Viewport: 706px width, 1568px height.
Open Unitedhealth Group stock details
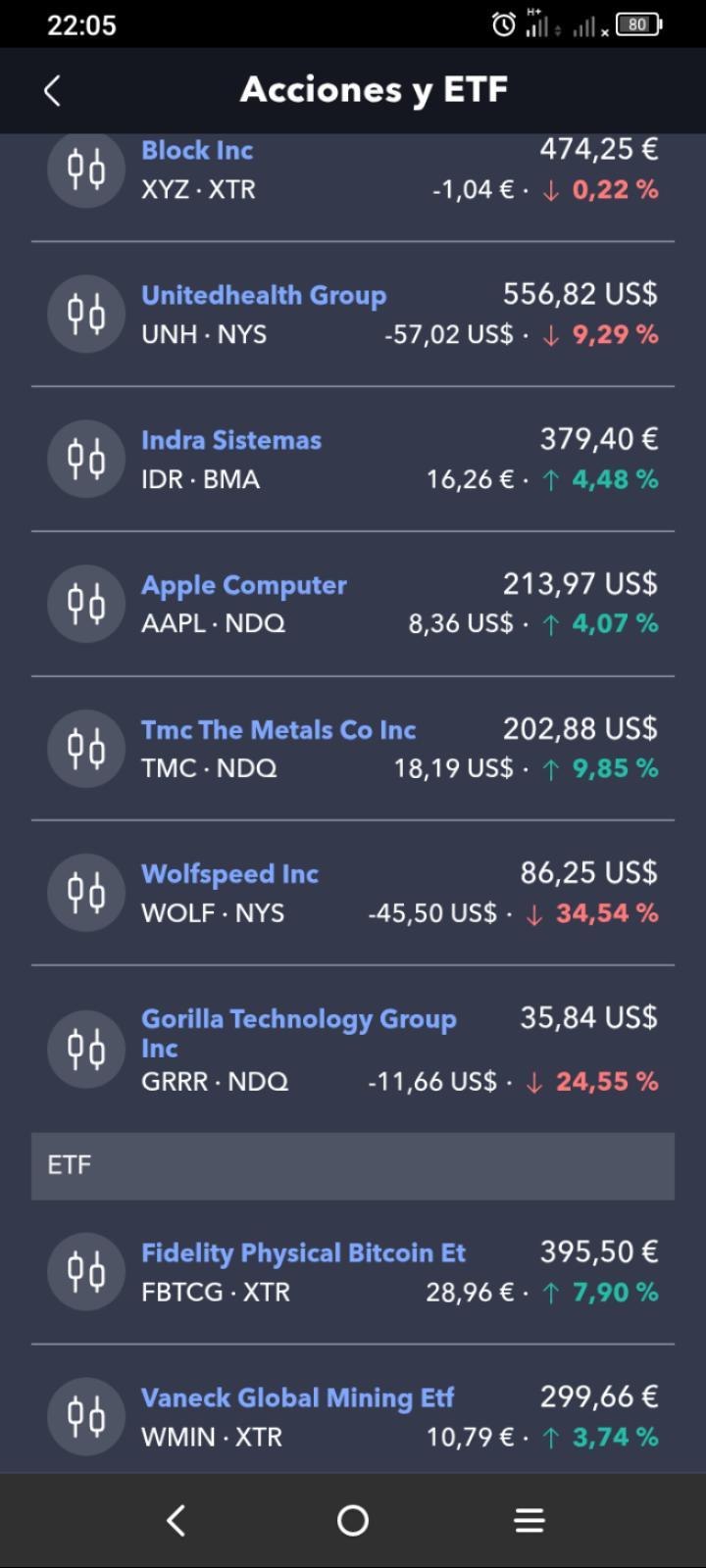[x=353, y=314]
